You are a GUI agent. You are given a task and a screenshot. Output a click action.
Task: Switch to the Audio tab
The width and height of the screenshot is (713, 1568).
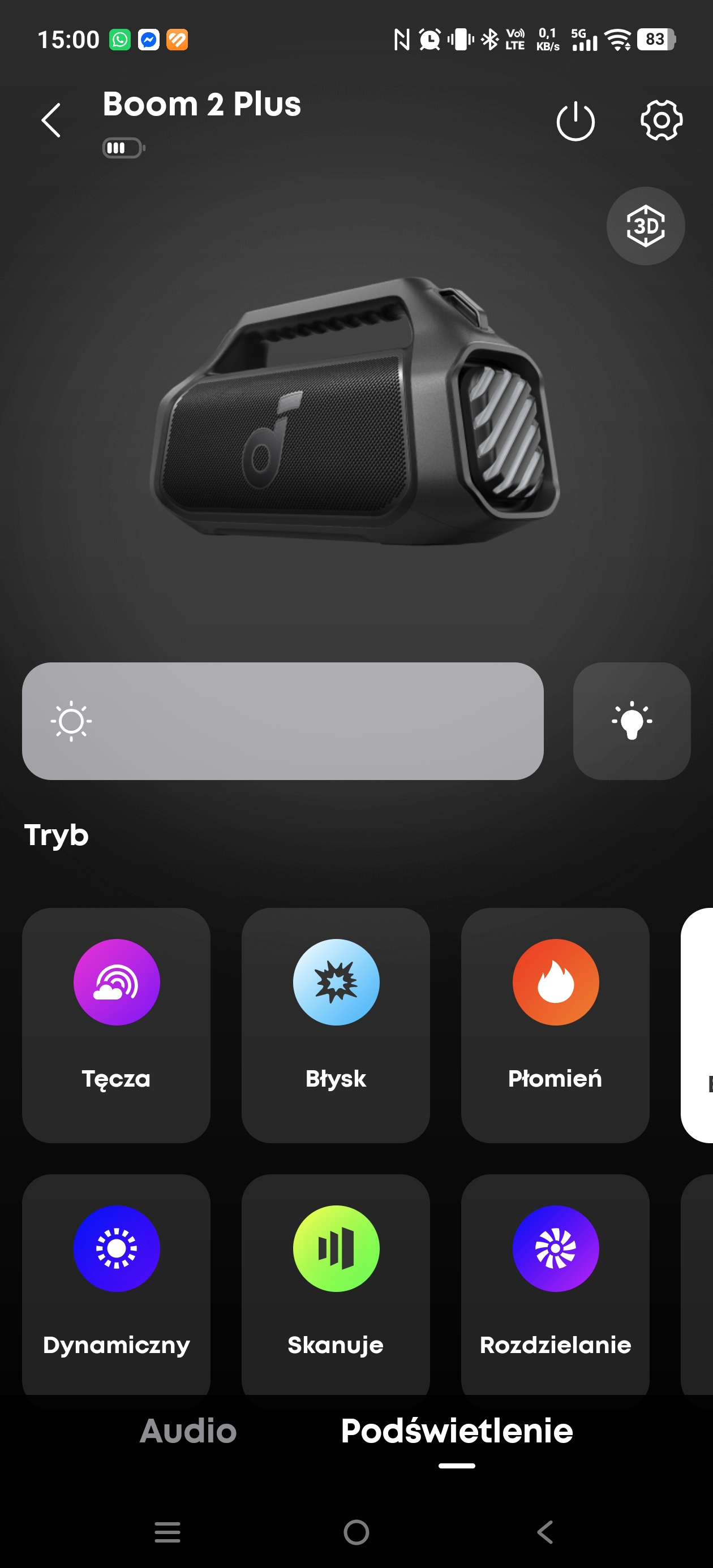coord(188,1431)
